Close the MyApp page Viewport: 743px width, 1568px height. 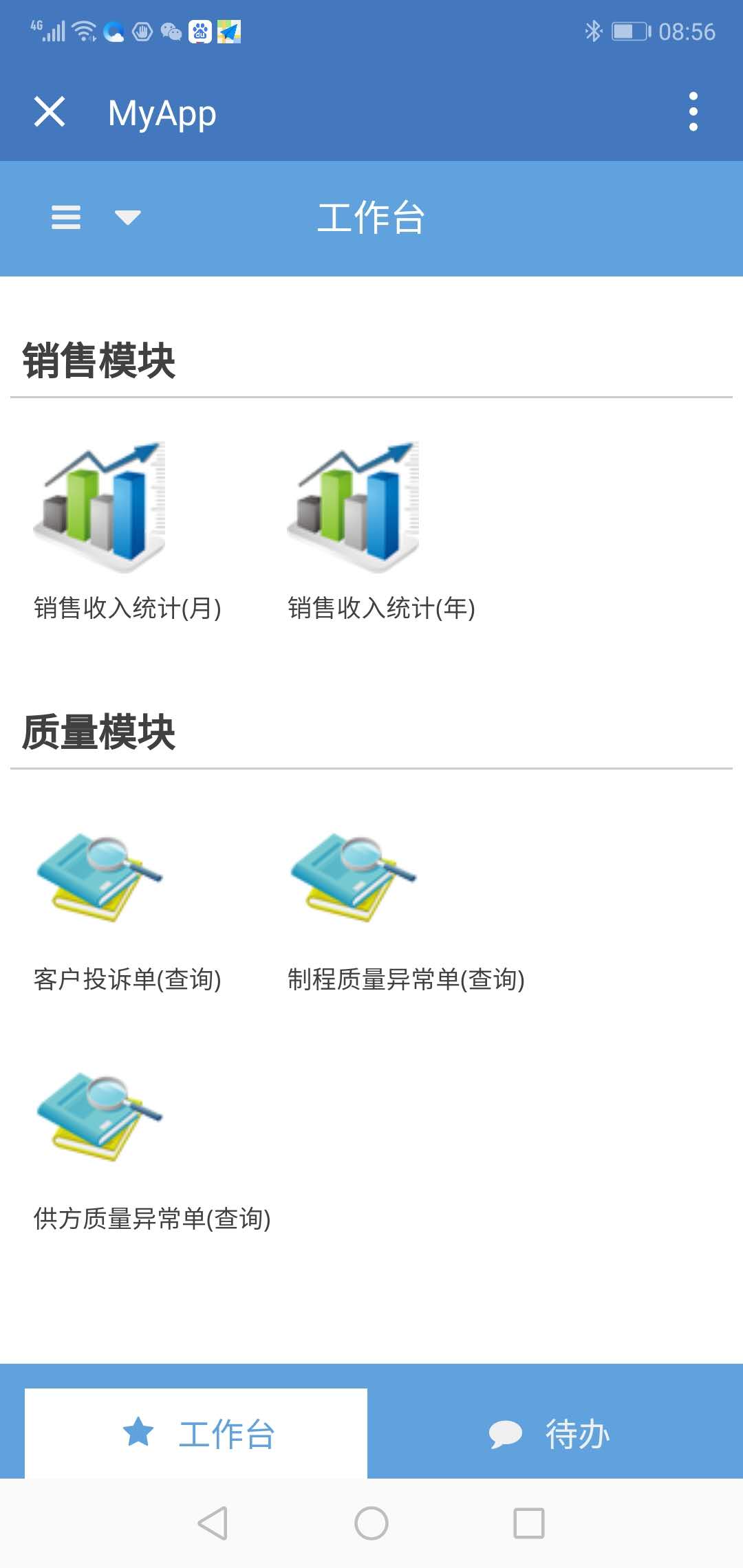click(x=50, y=112)
